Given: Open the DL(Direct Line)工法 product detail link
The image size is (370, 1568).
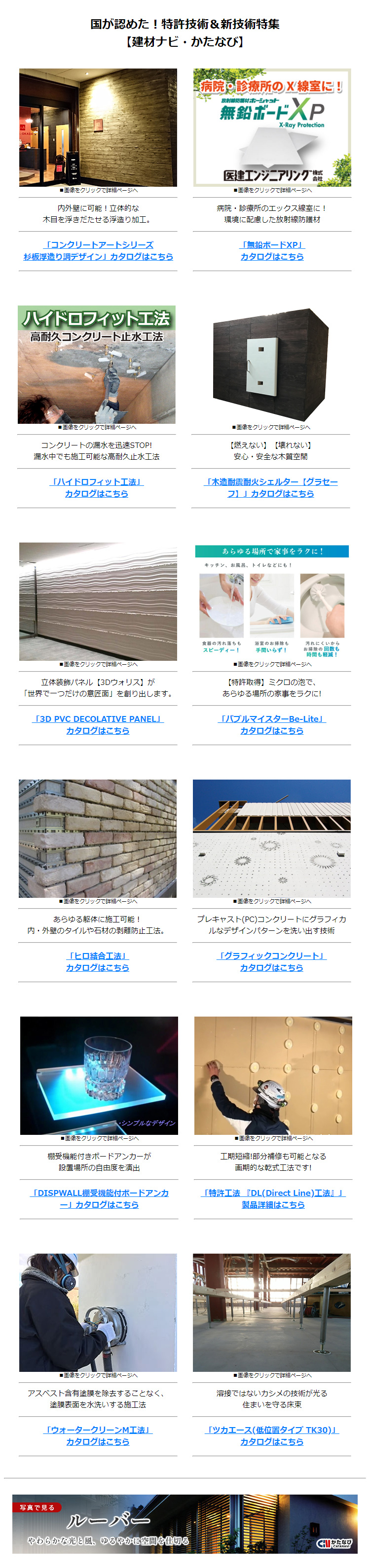Looking at the screenshot, I should pos(273,1198).
